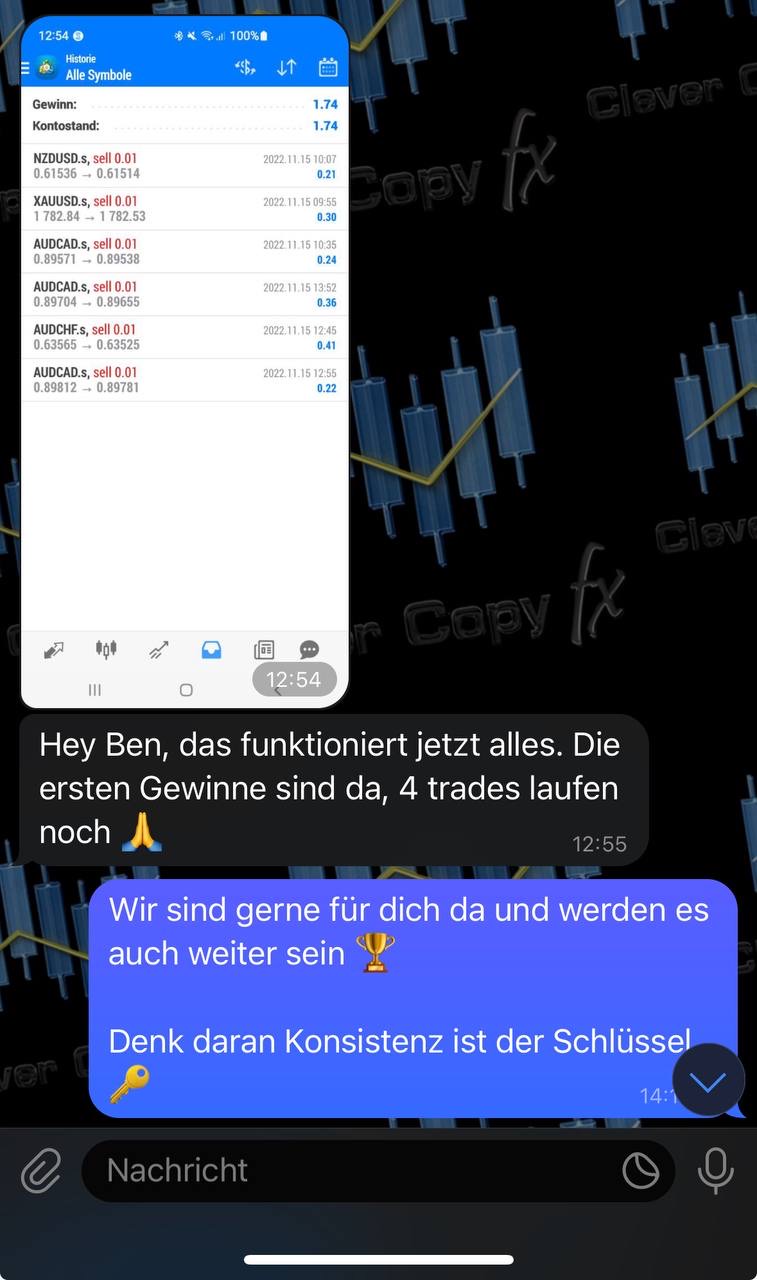The image size is (757, 1280).
Task: Tap the attach file paperclip icon
Action: point(41,1170)
